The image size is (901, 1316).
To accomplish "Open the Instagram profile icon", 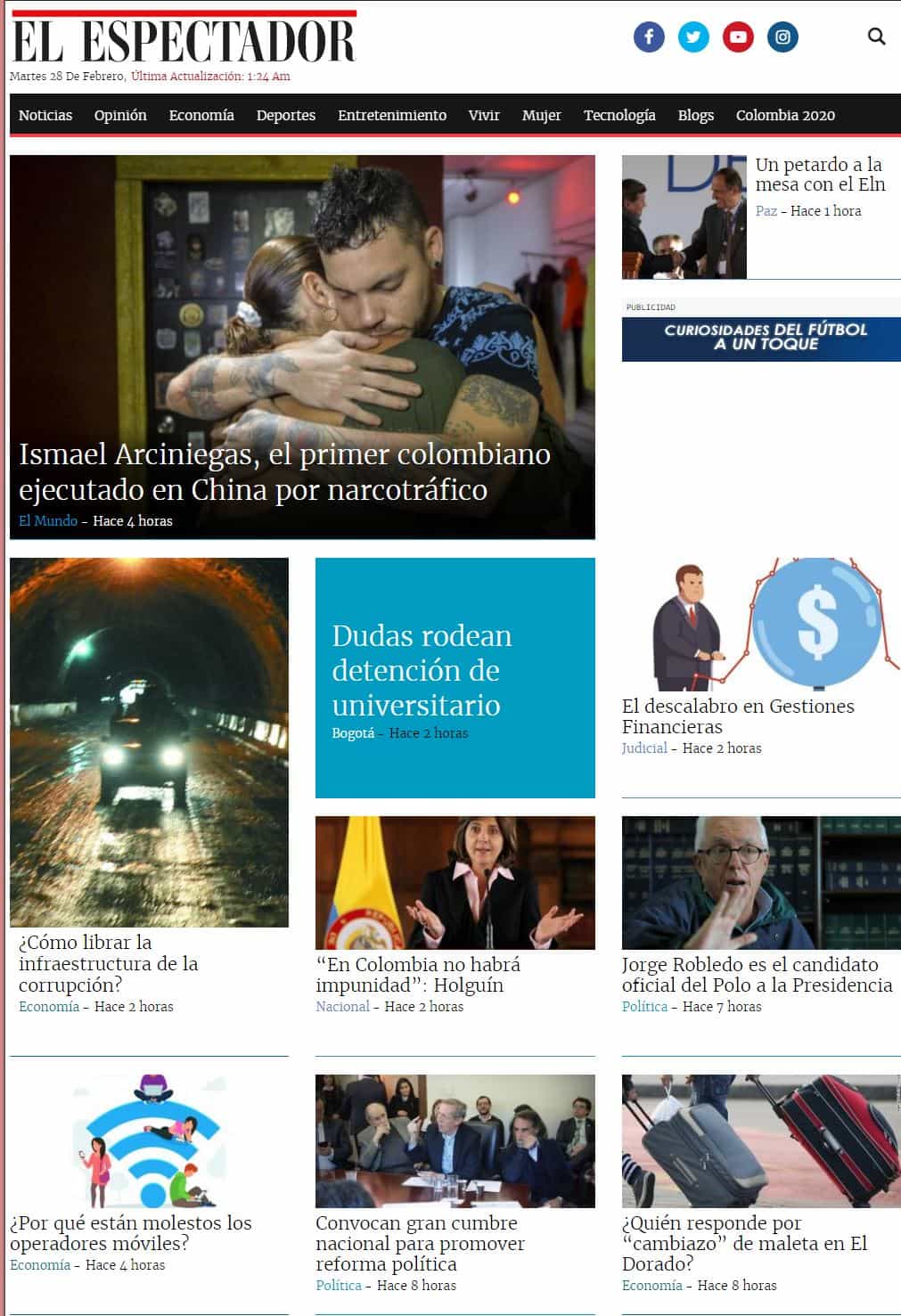I will click(782, 37).
